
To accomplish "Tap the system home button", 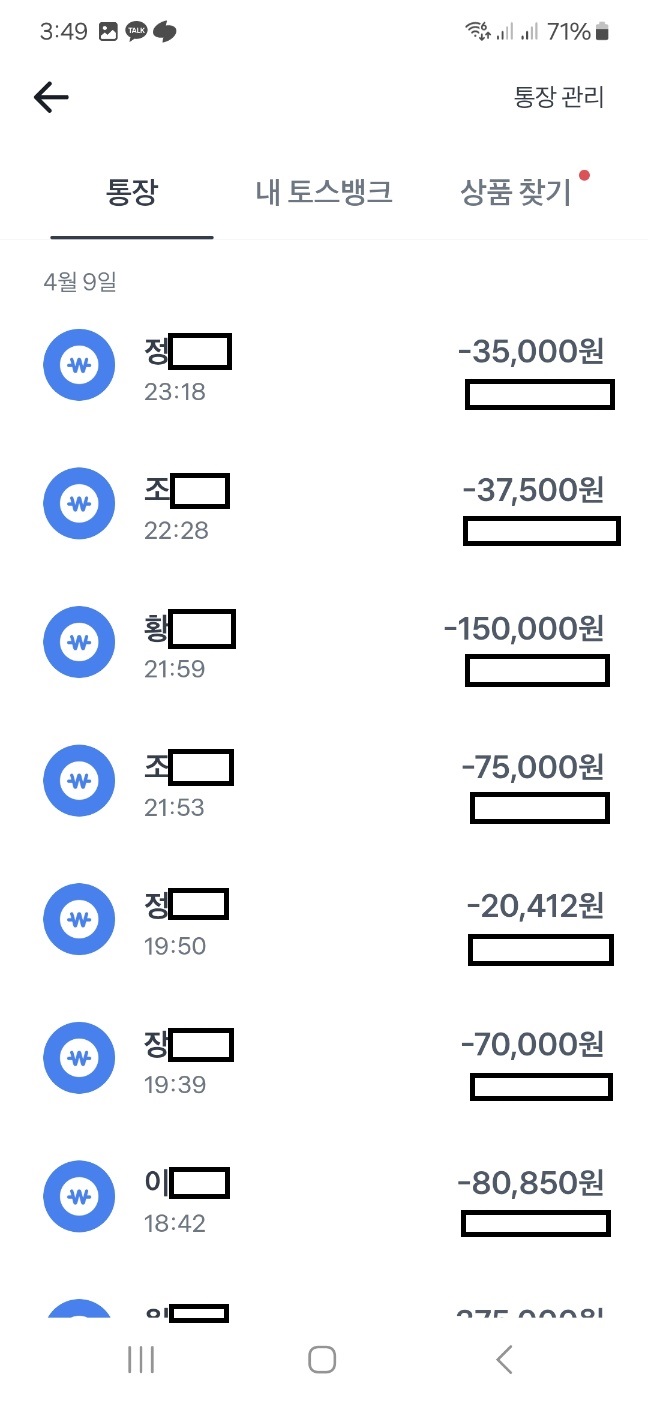I will click(x=322, y=1359).
